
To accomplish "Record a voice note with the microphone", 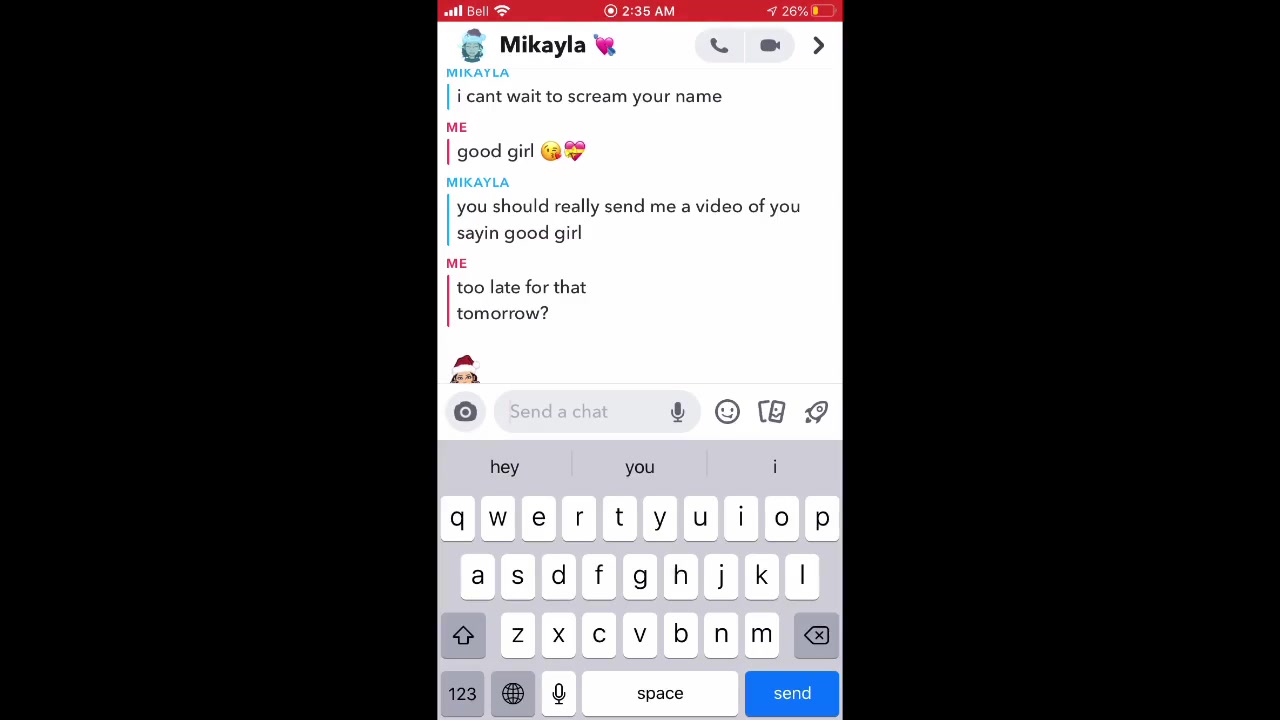I will (x=677, y=412).
